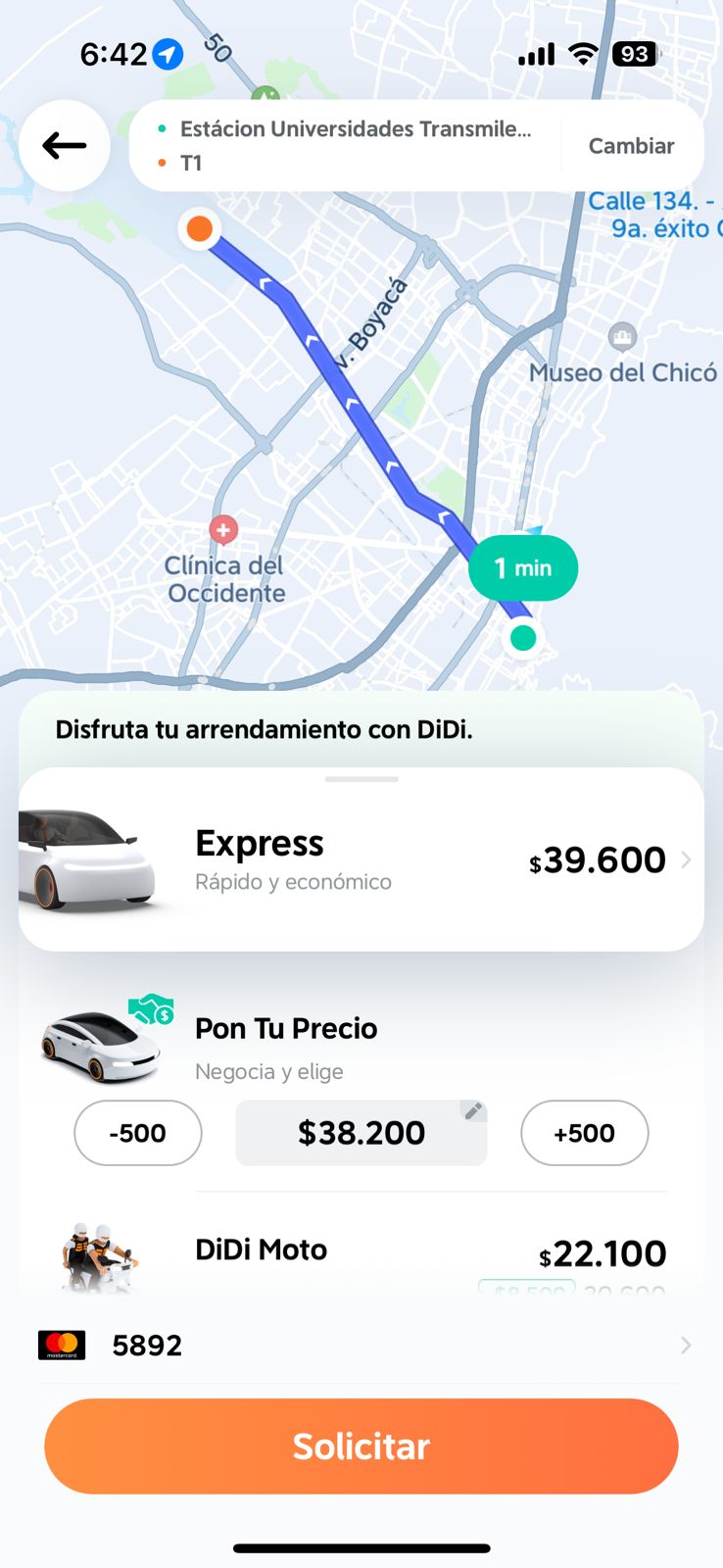Tap the green pickup dot on the map
This screenshot has width=723, height=1568.
[523, 637]
